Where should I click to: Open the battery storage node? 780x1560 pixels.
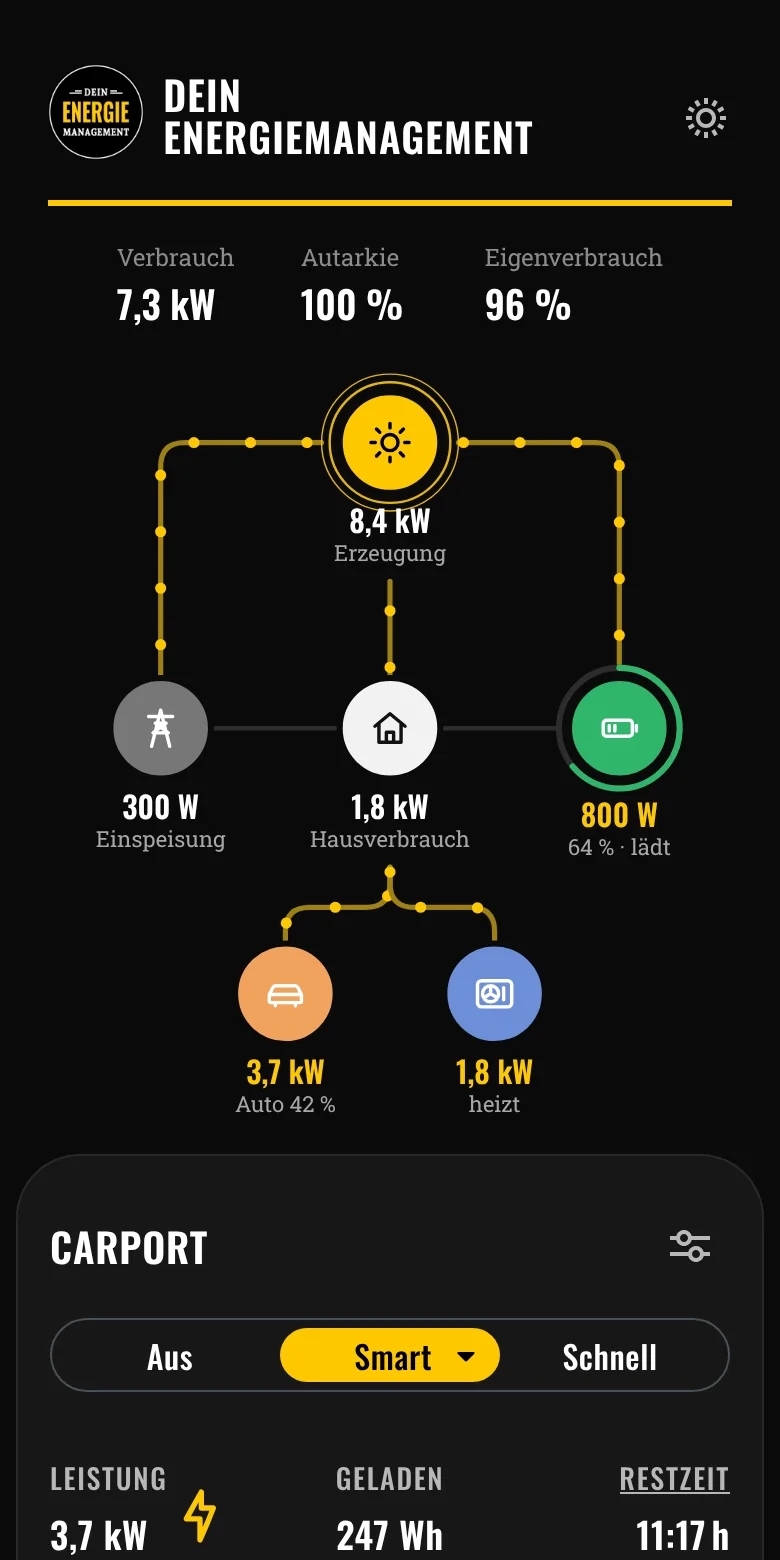[619, 728]
